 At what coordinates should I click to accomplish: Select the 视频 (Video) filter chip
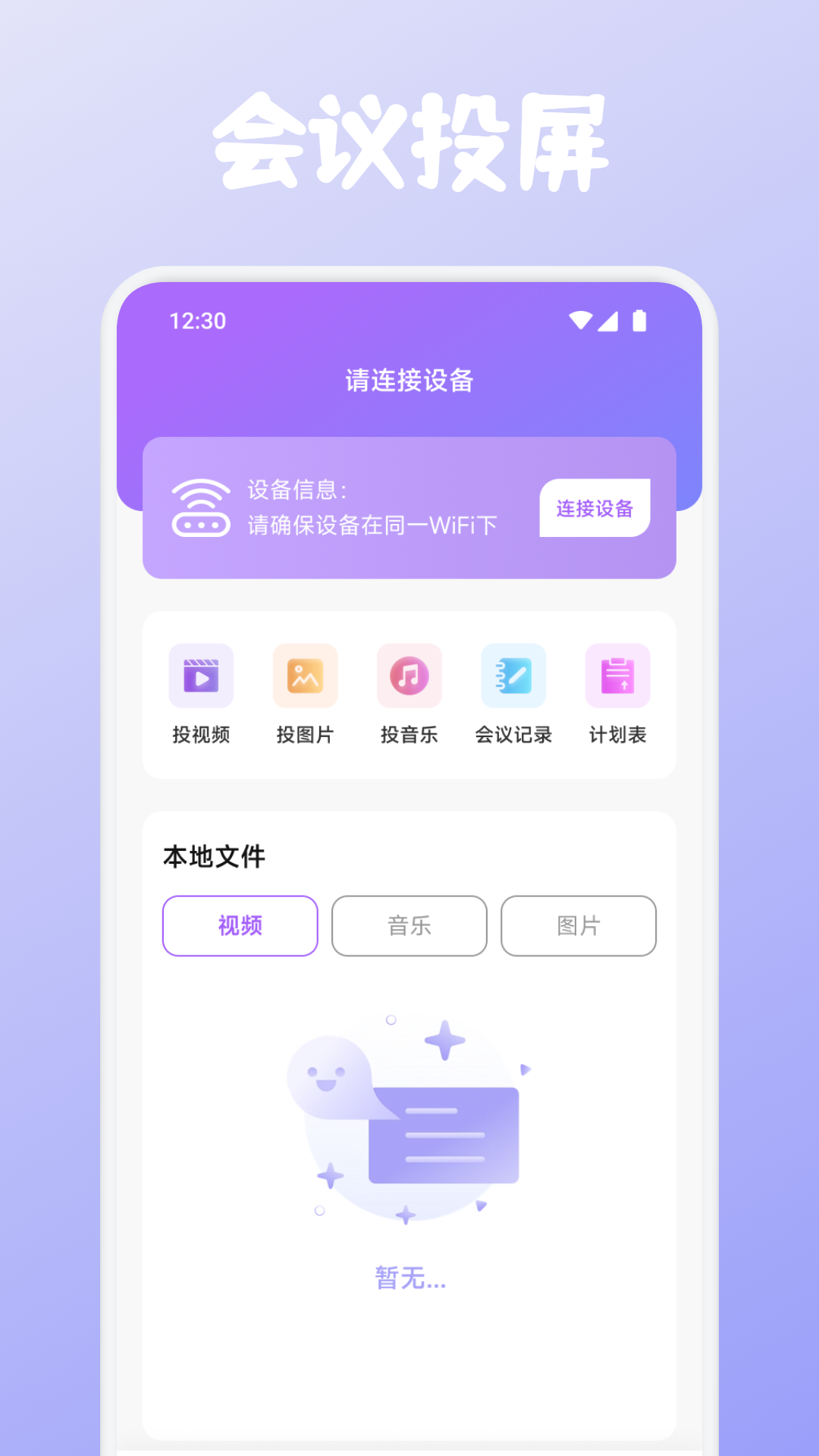coord(240,926)
